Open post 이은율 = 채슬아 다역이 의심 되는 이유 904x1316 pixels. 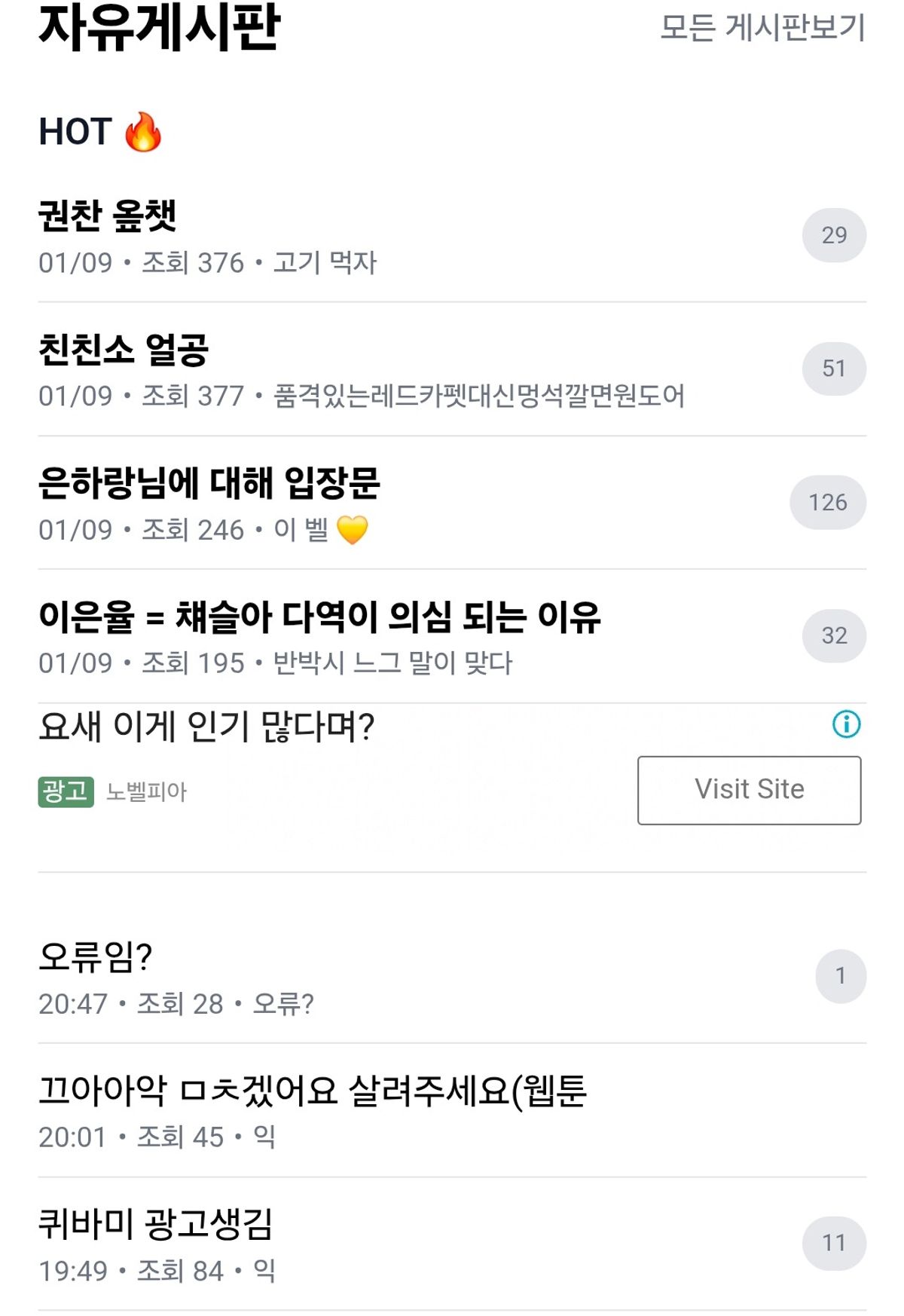(x=319, y=617)
